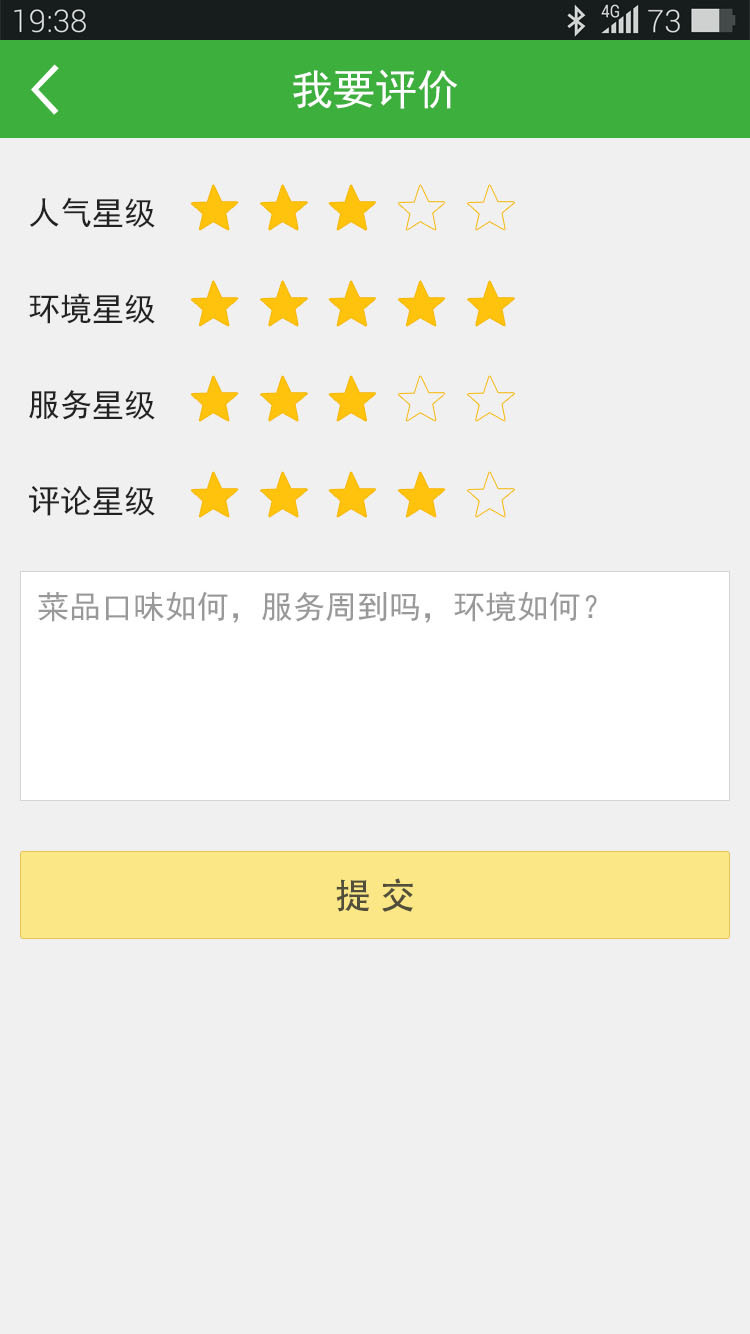Submit the review with 提交 button

pyautogui.click(x=375, y=895)
